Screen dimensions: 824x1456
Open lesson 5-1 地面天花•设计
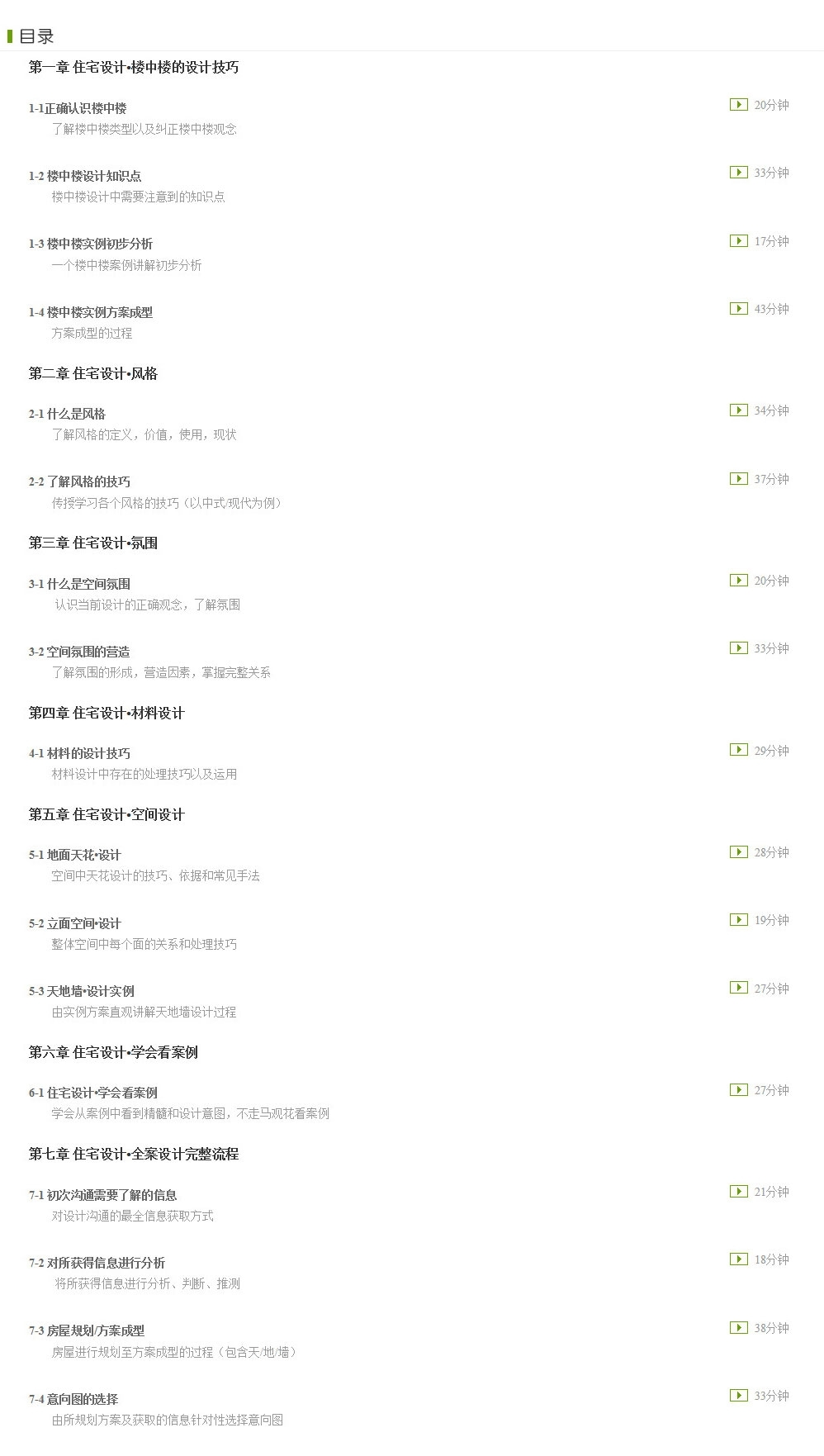pyautogui.click(x=75, y=855)
